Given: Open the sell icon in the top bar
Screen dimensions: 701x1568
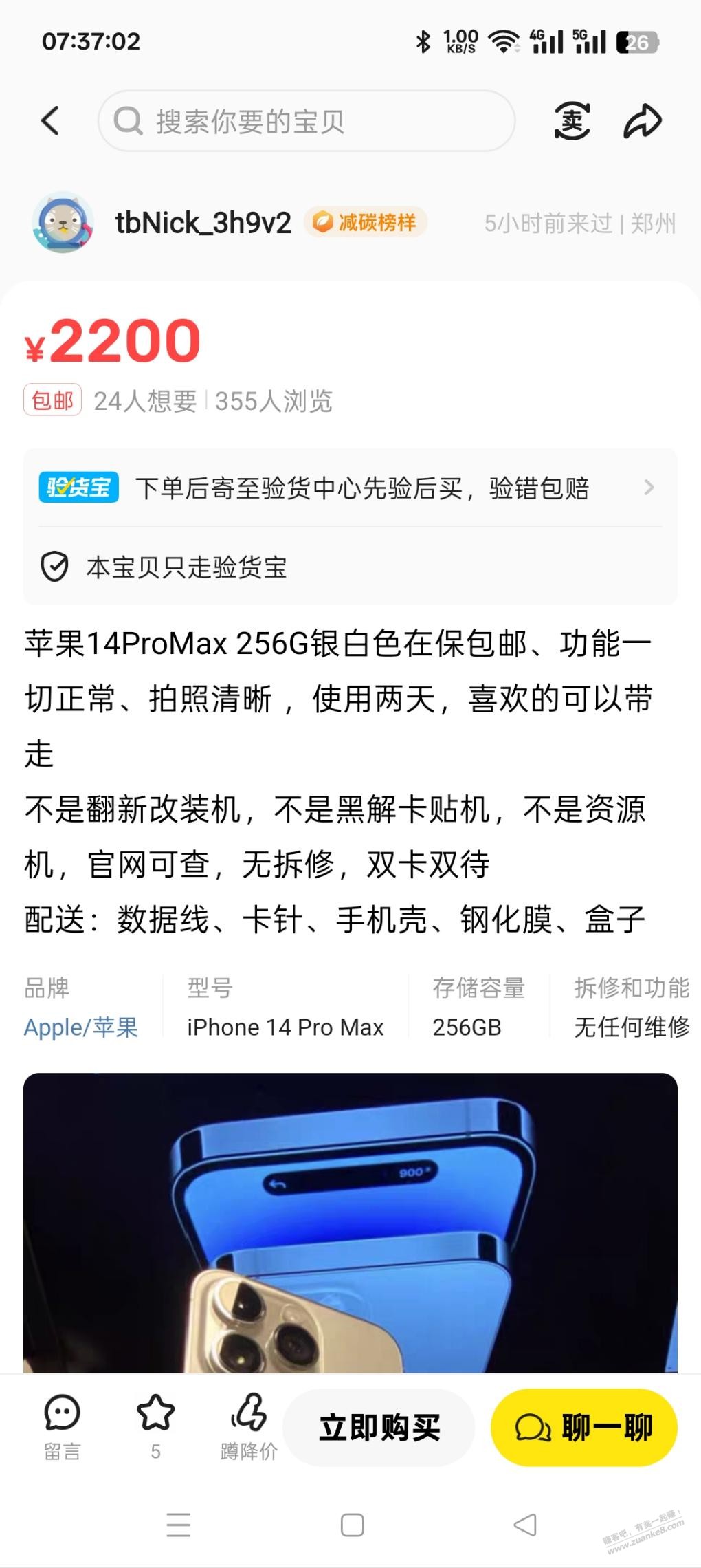Looking at the screenshot, I should 572,121.
